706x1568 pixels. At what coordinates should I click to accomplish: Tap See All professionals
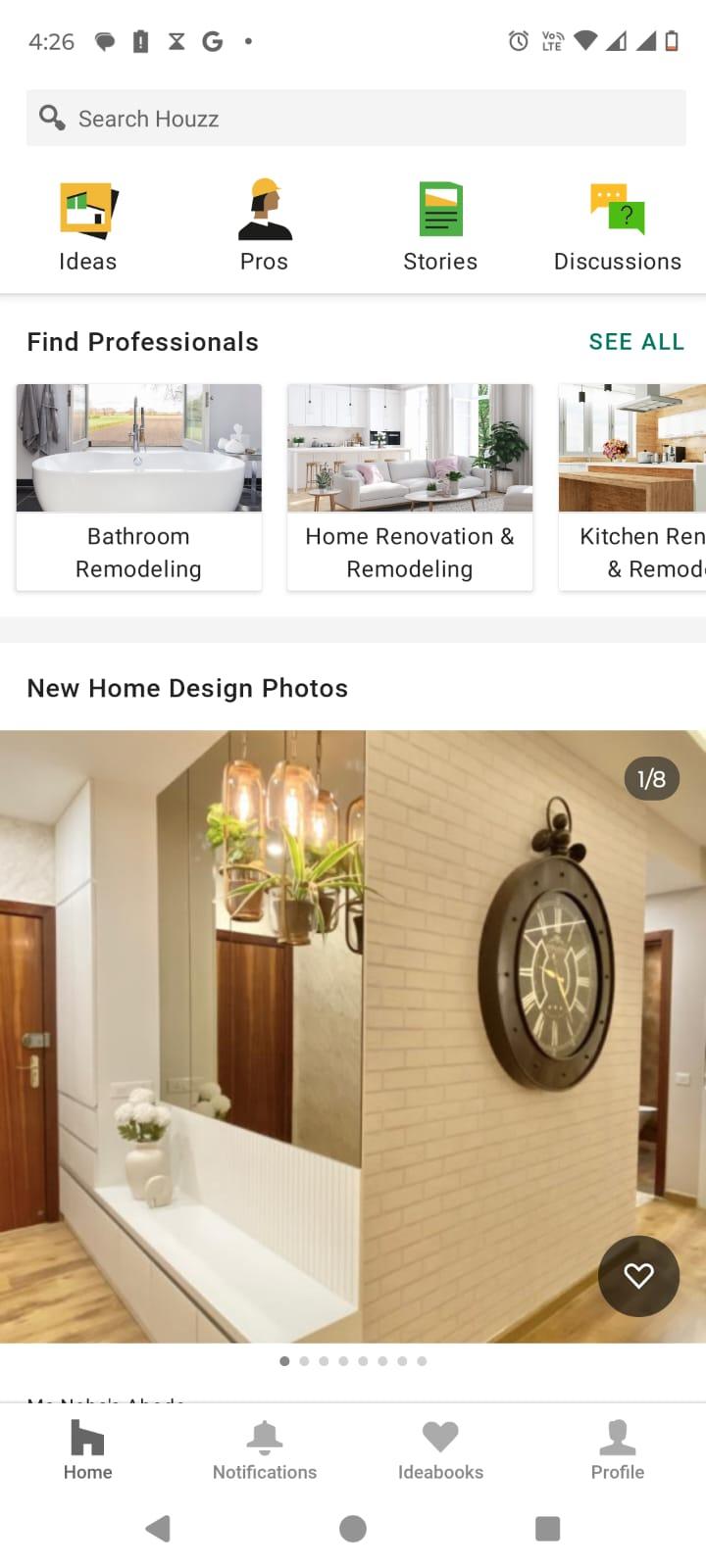tap(635, 342)
